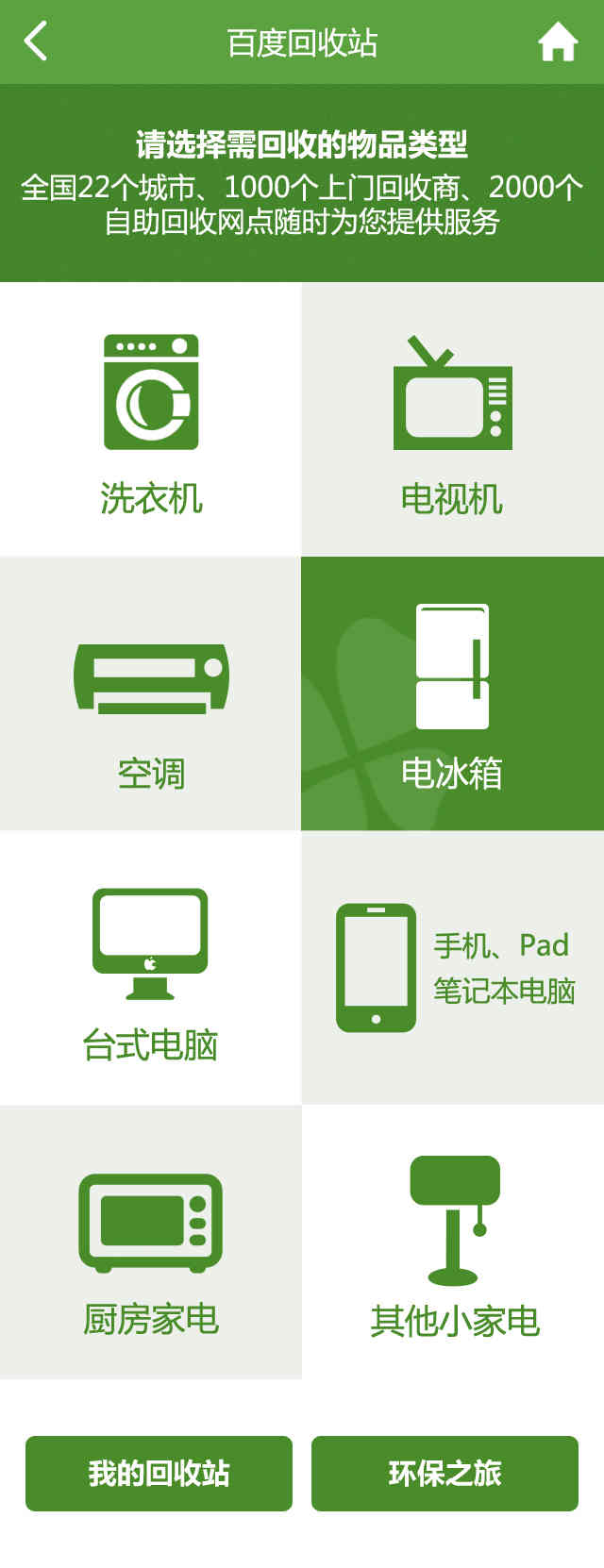Open 其他小家电 small appliances category

tap(452, 1242)
